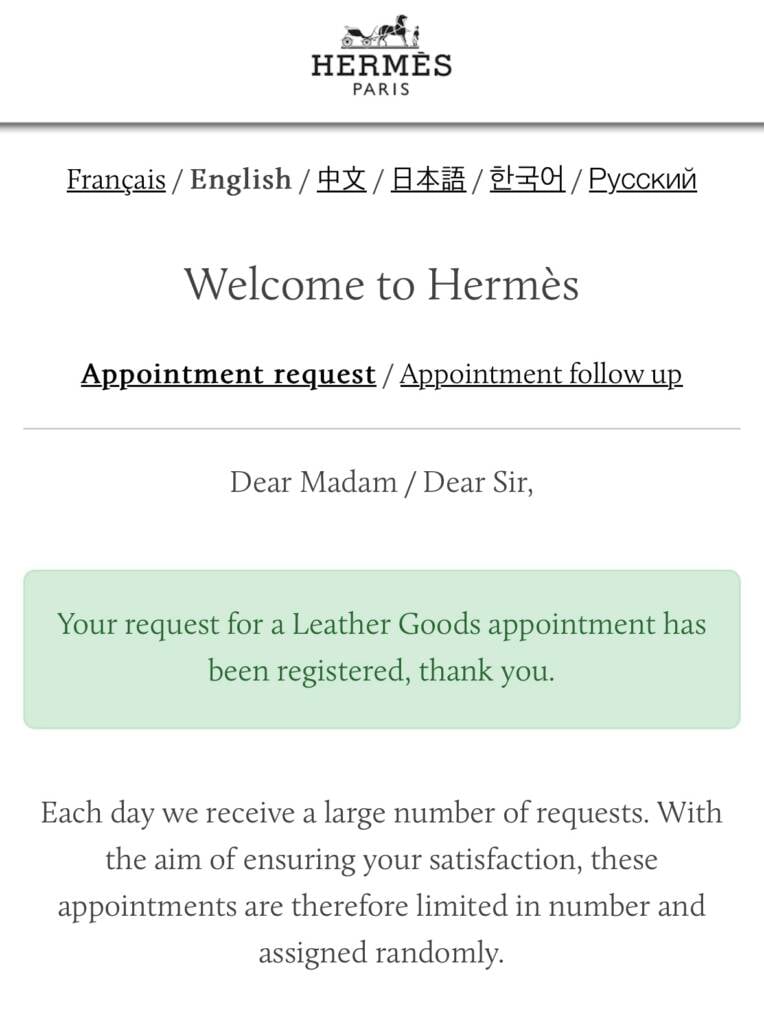Click the divider line below the appointment links
Viewport: 764px width, 1024px height.
pos(382,428)
